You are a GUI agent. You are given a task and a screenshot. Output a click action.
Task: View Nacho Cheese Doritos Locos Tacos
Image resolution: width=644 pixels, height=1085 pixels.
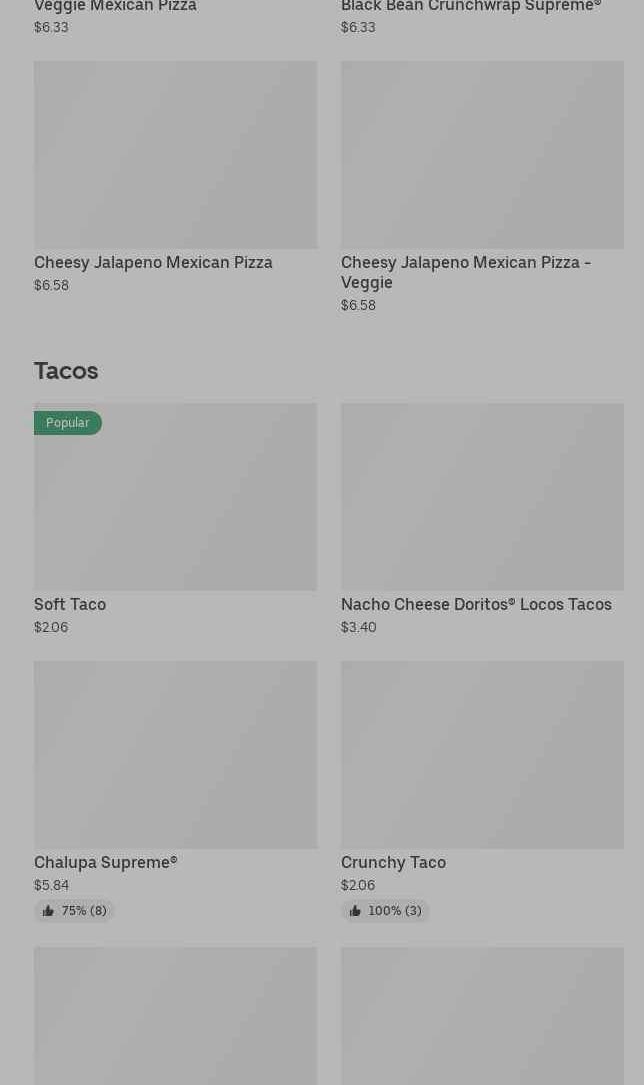pyautogui.click(x=482, y=520)
